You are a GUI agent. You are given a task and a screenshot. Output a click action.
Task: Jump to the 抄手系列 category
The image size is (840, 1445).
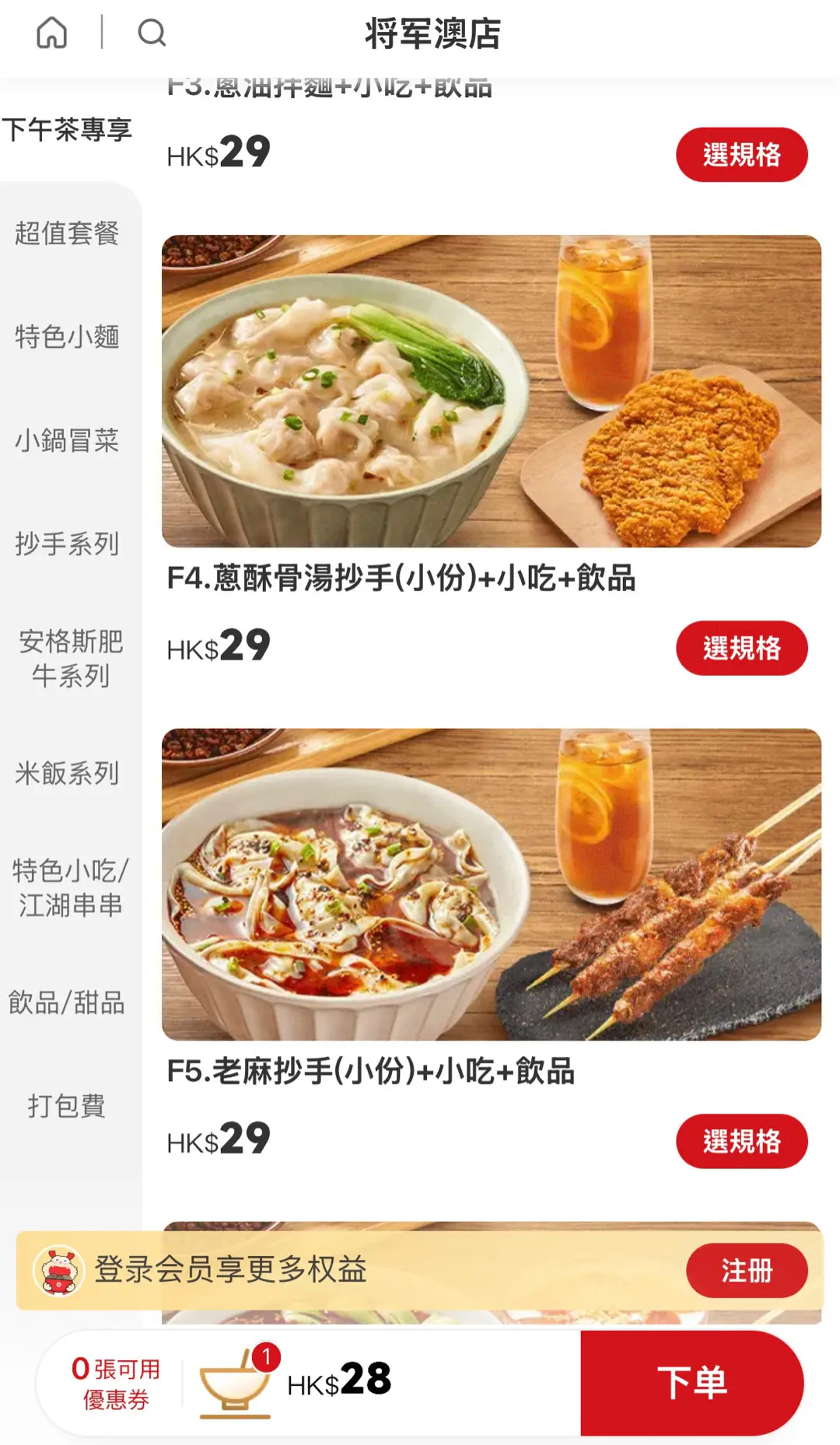[x=68, y=544]
